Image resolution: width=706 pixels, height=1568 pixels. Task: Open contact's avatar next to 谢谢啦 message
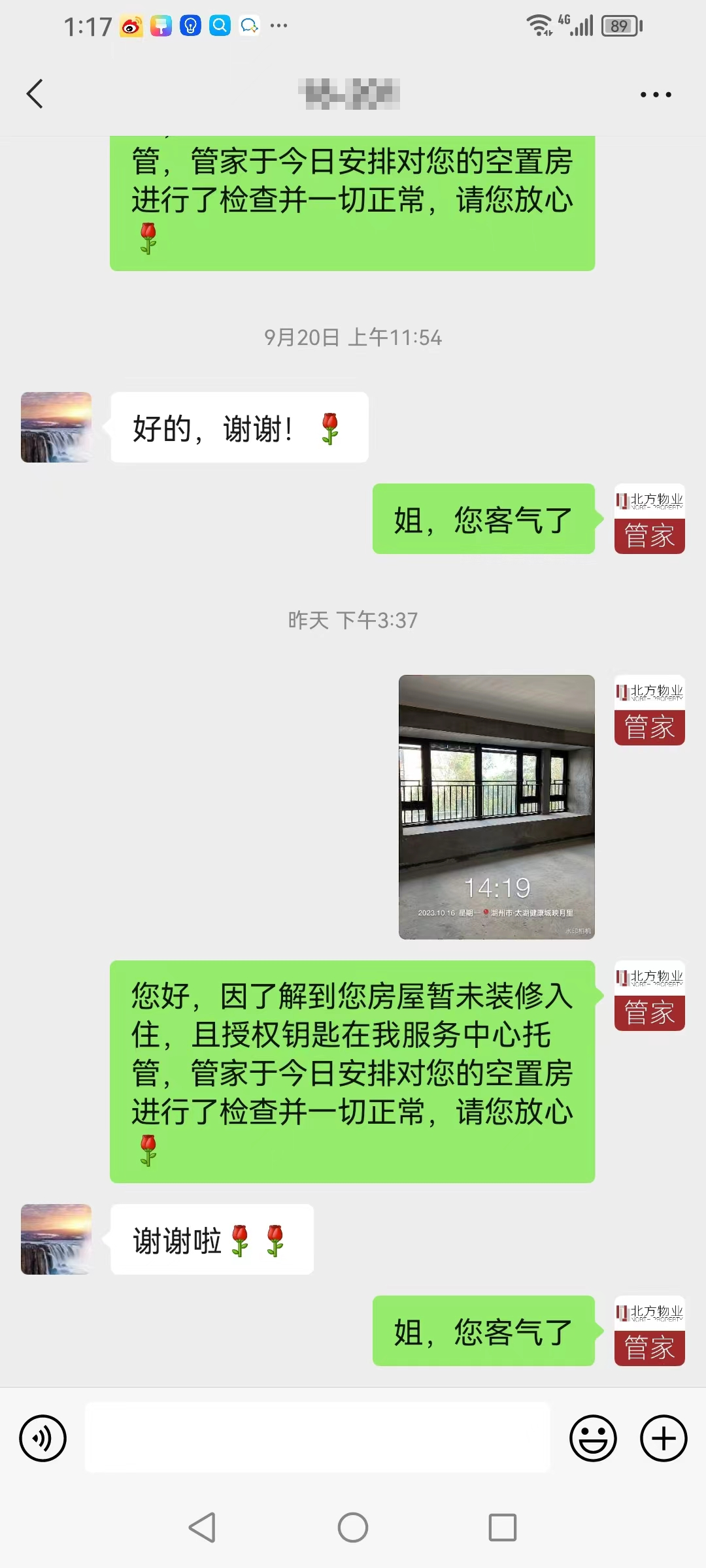56,1239
